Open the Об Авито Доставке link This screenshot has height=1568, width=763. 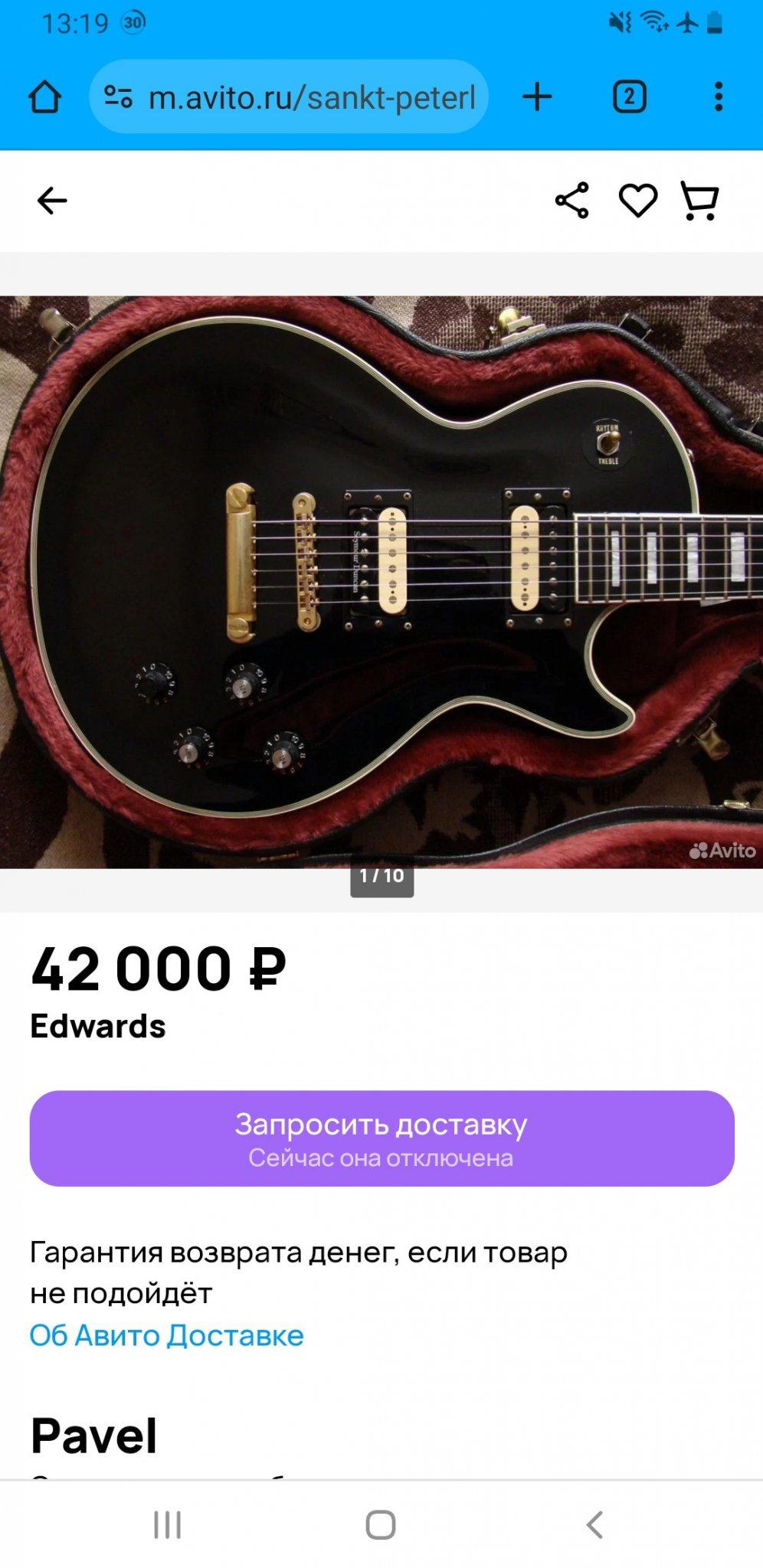(166, 1335)
